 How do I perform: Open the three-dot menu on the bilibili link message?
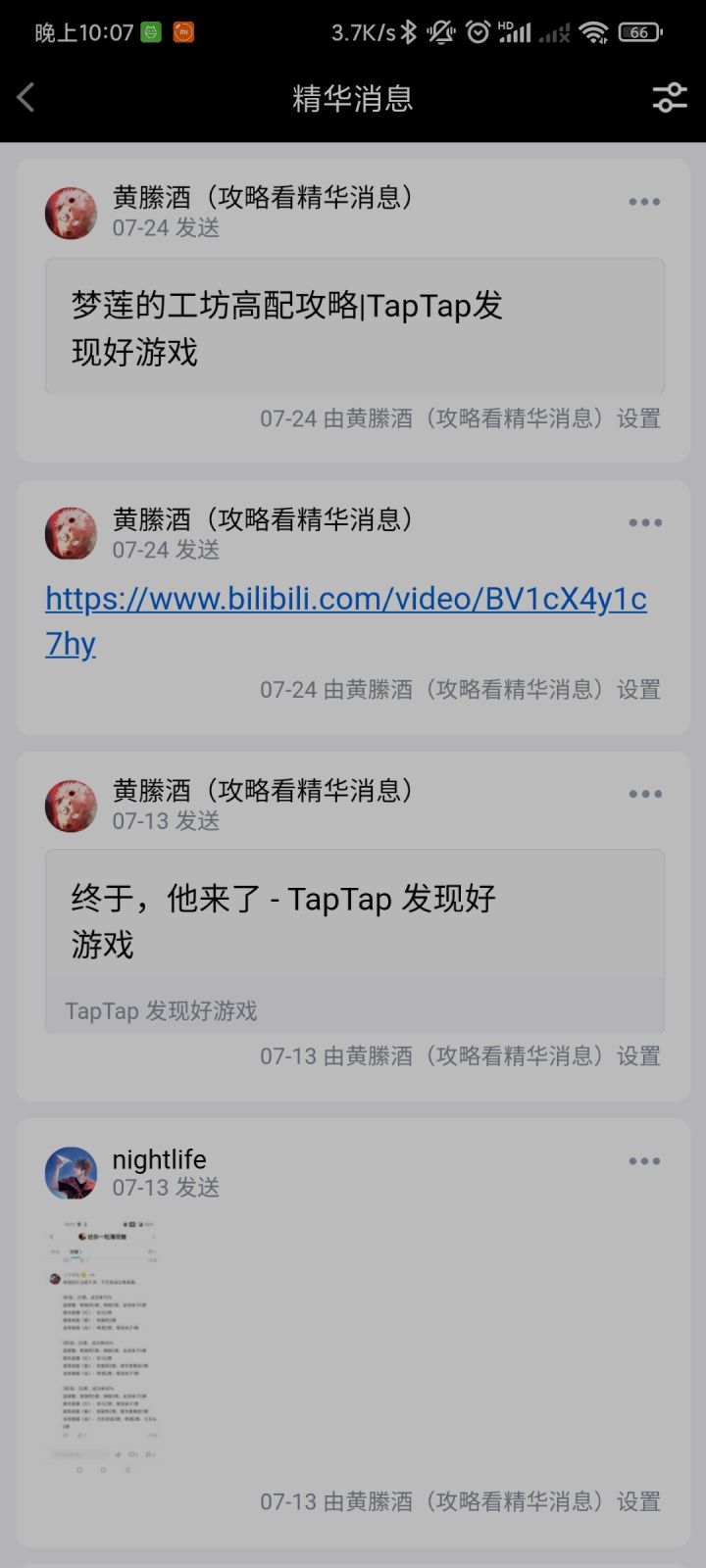(x=644, y=522)
